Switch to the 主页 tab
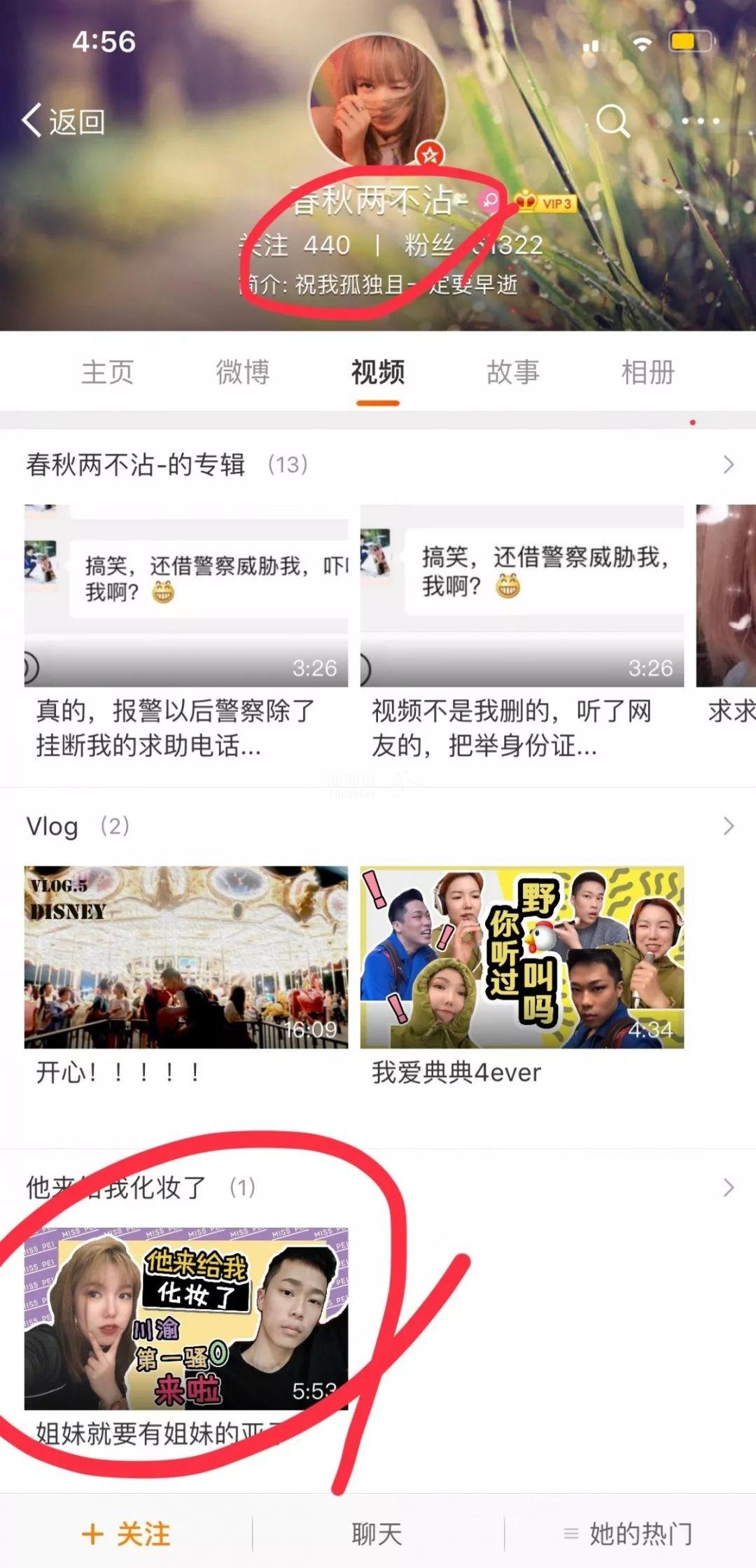This screenshot has height=1568, width=756. [x=107, y=372]
